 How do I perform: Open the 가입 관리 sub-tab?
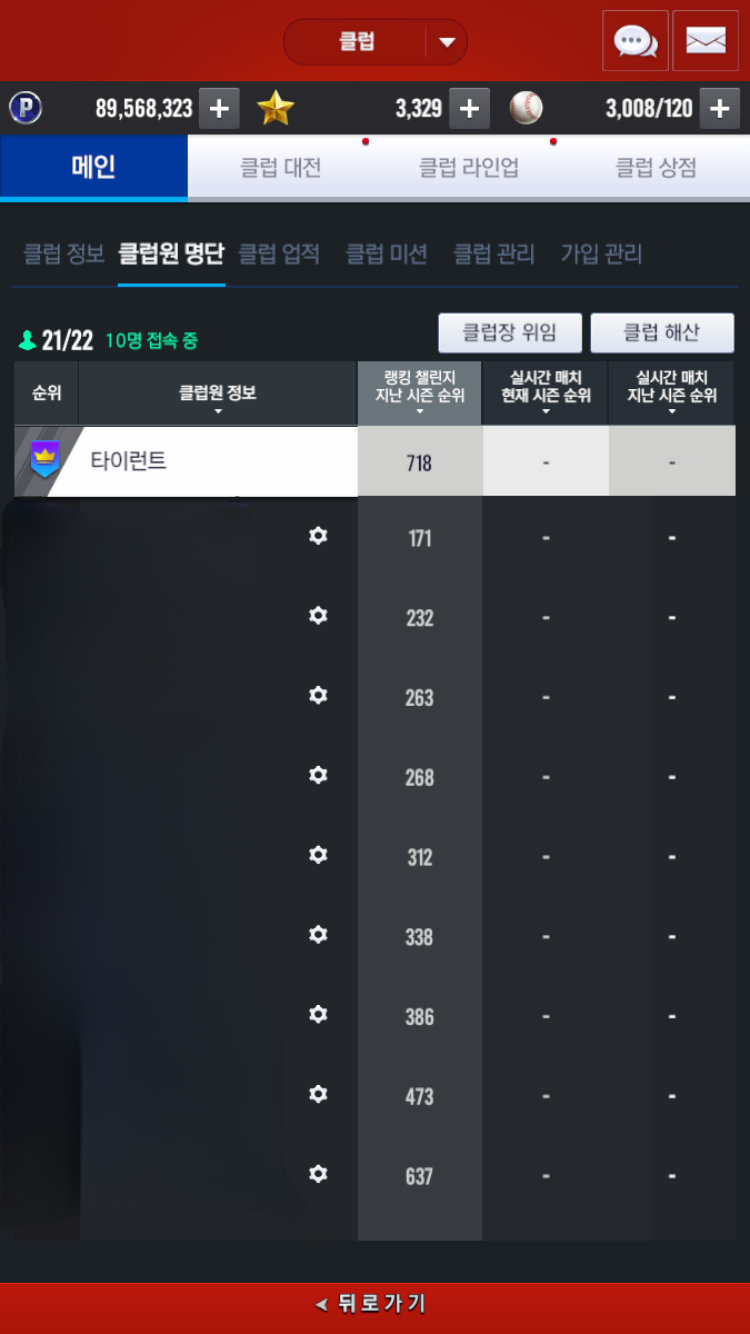pos(601,254)
